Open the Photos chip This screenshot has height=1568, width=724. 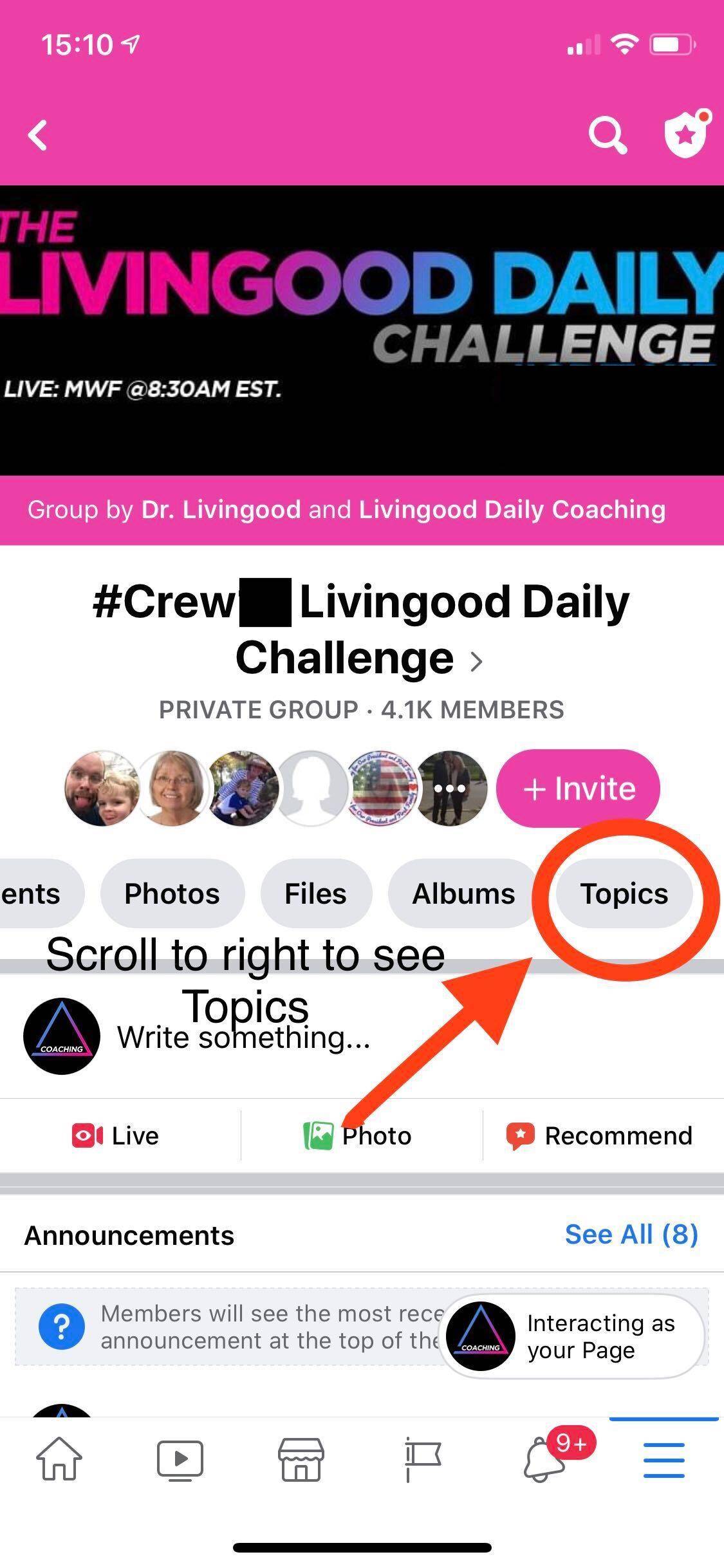172,893
